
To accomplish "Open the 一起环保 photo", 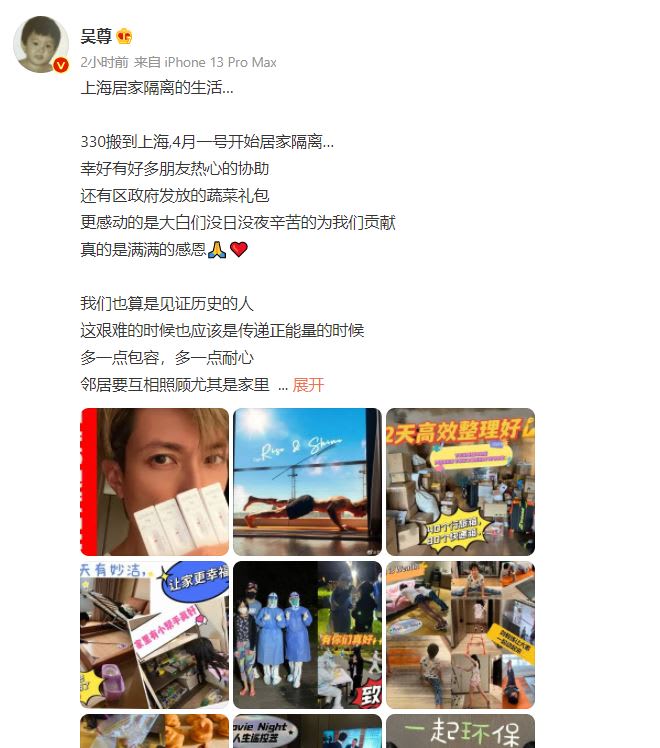I will 460,732.
